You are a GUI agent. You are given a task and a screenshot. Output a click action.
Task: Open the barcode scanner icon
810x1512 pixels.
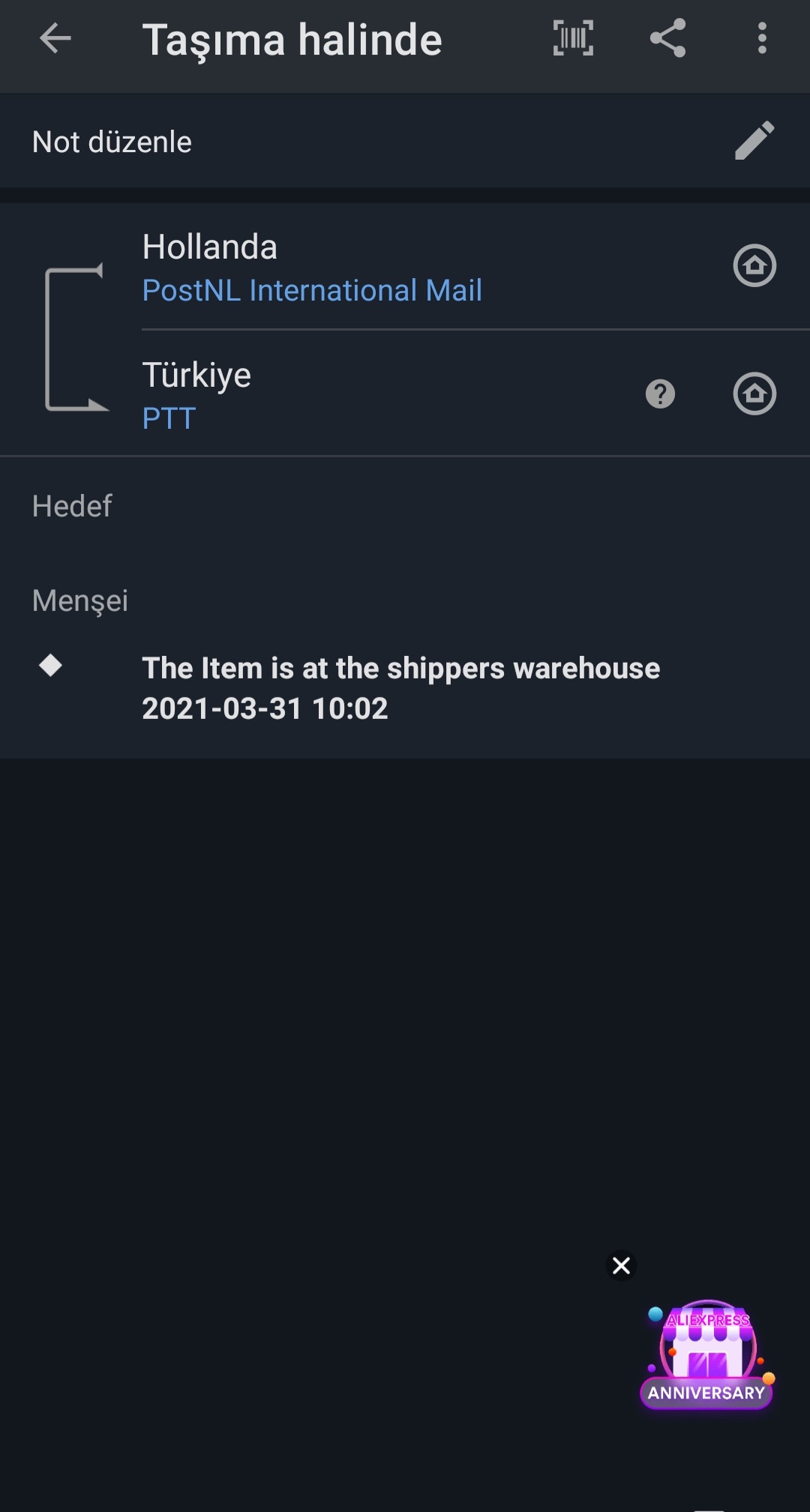tap(573, 38)
